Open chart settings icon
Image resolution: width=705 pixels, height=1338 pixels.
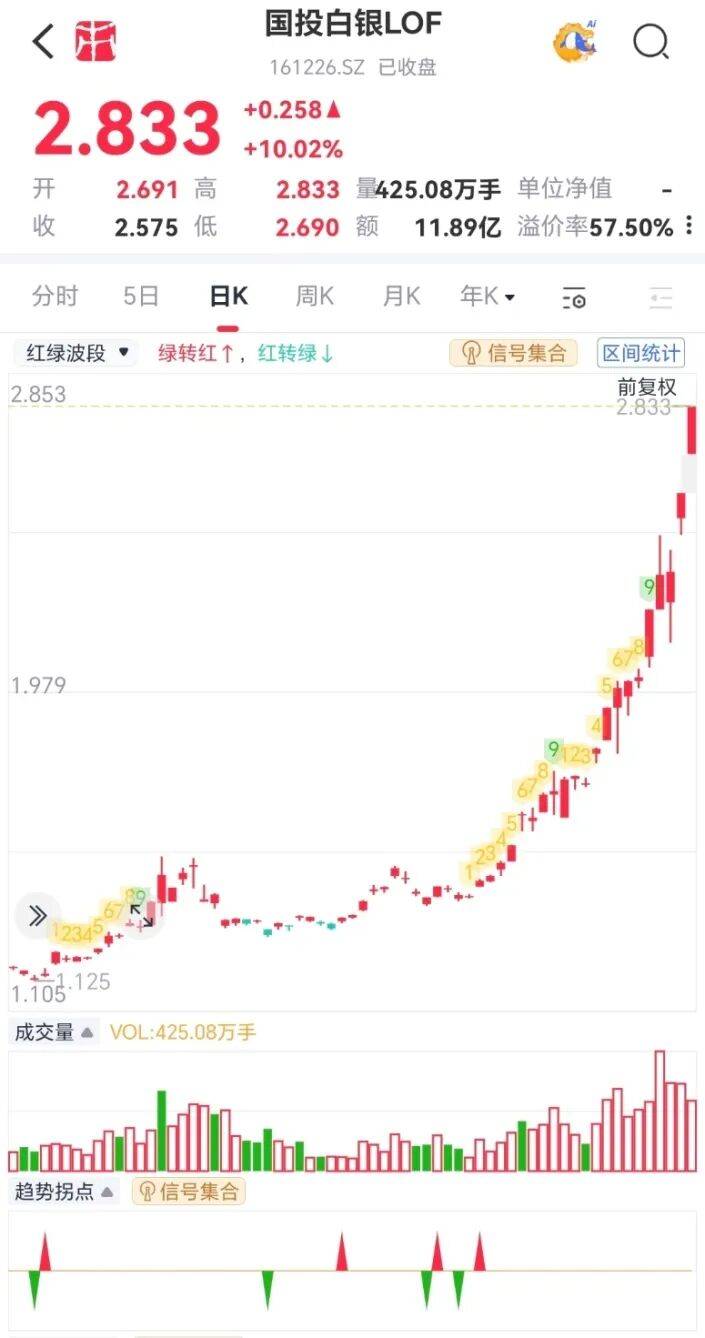[574, 298]
